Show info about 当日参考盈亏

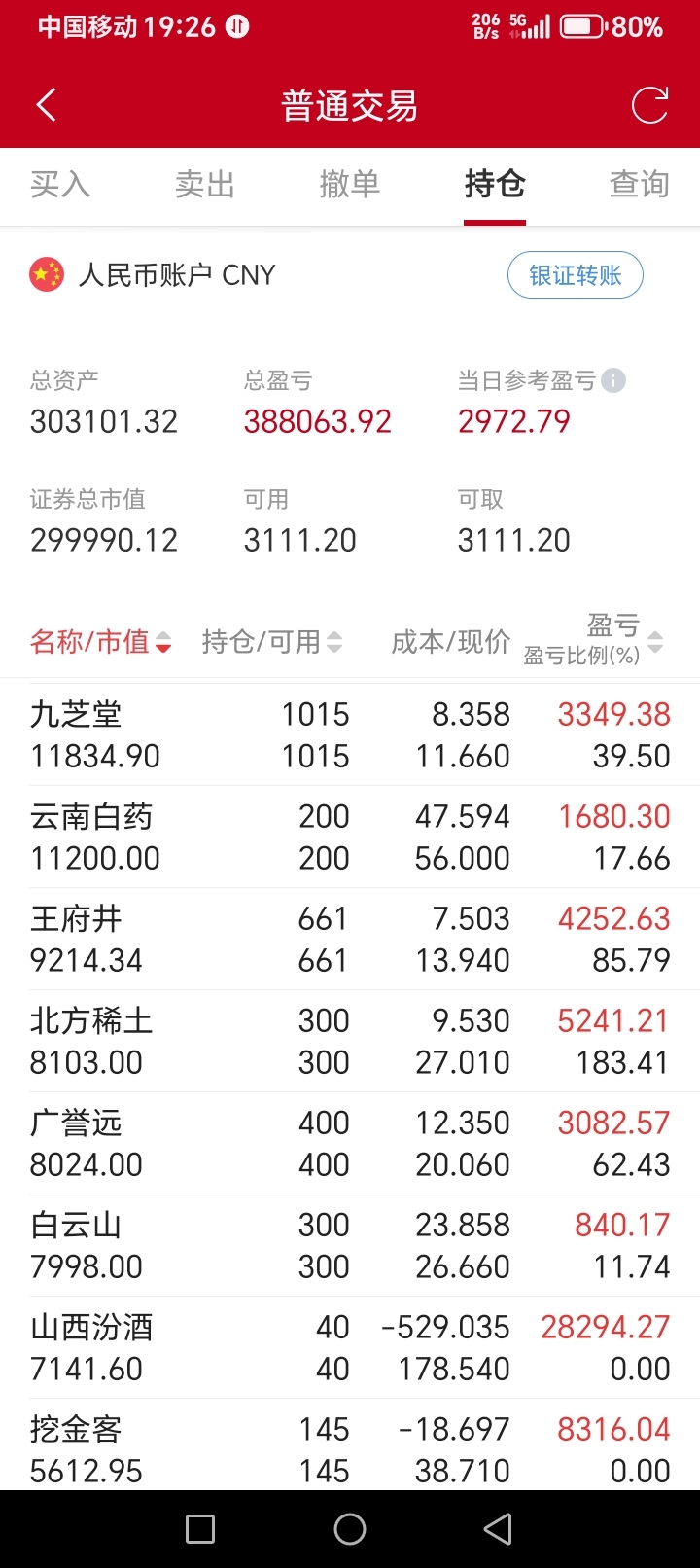tap(613, 380)
